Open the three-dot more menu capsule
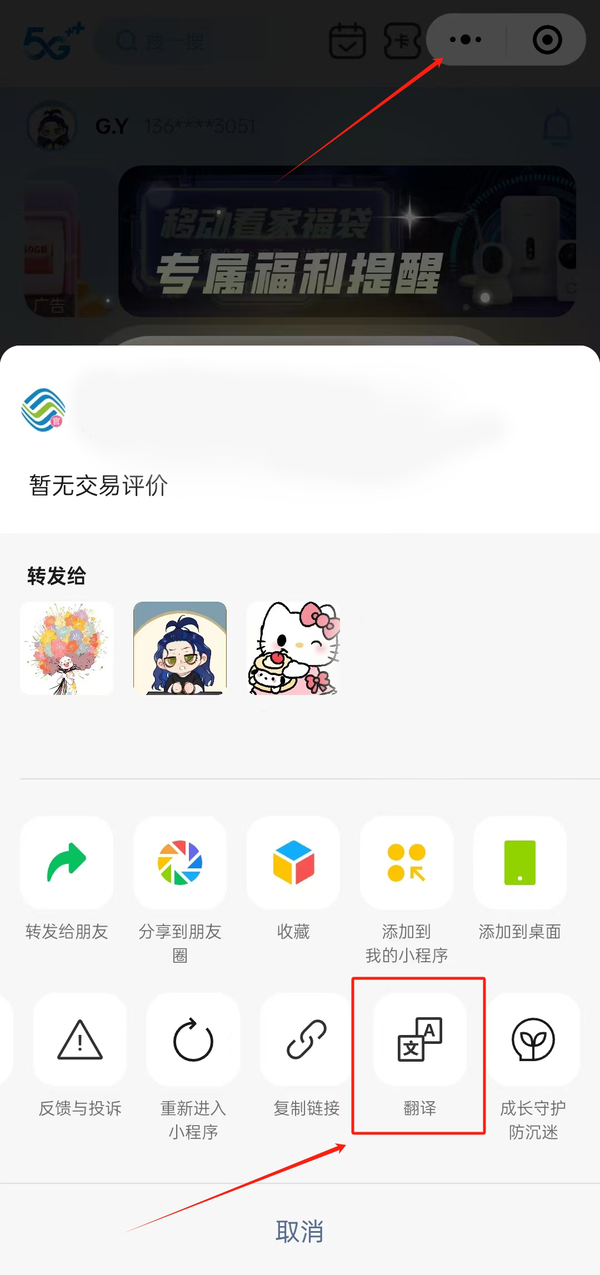Screen dimensions: 600x1275 click(466, 40)
